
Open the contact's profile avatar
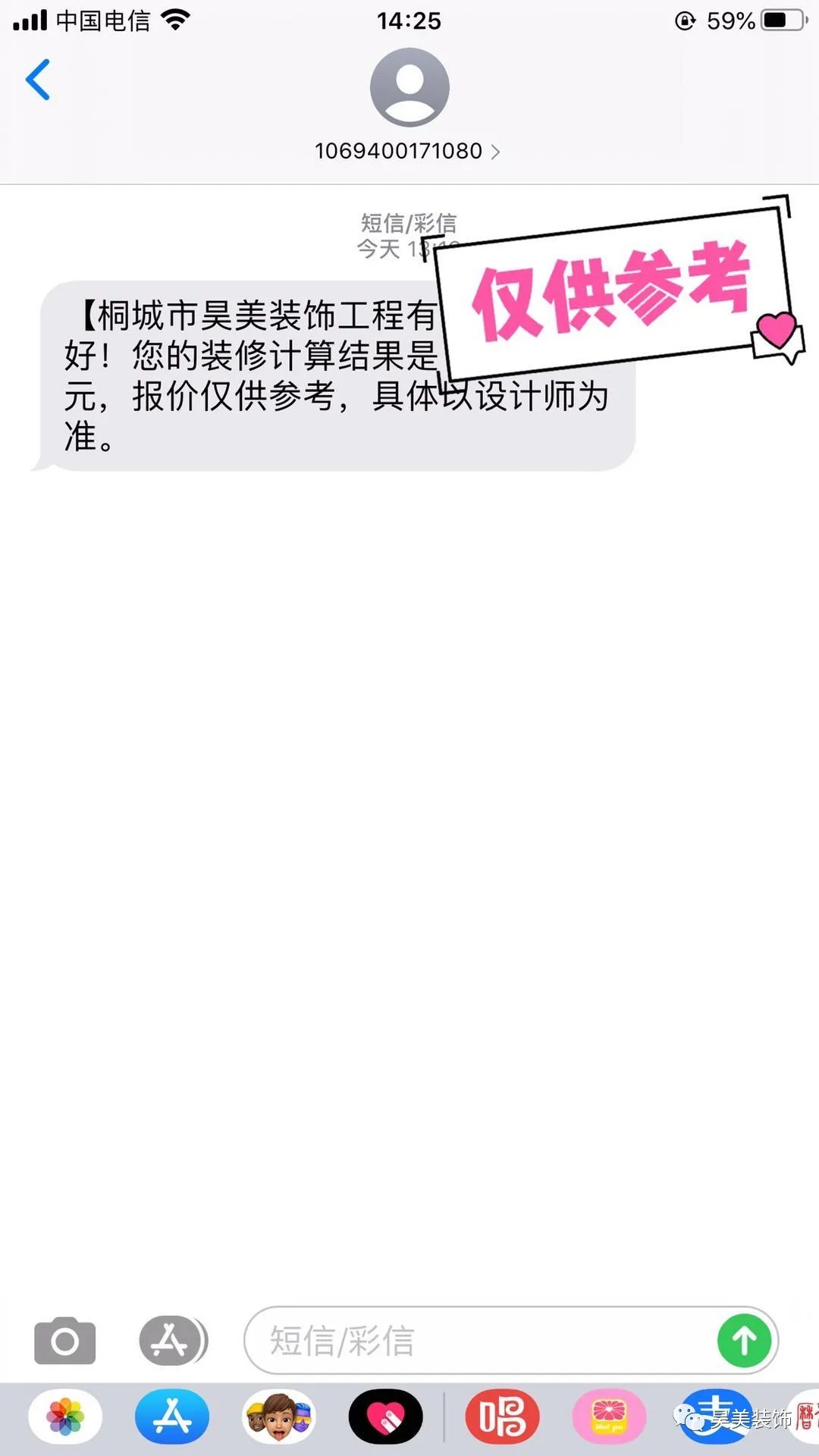(x=409, y=86)
